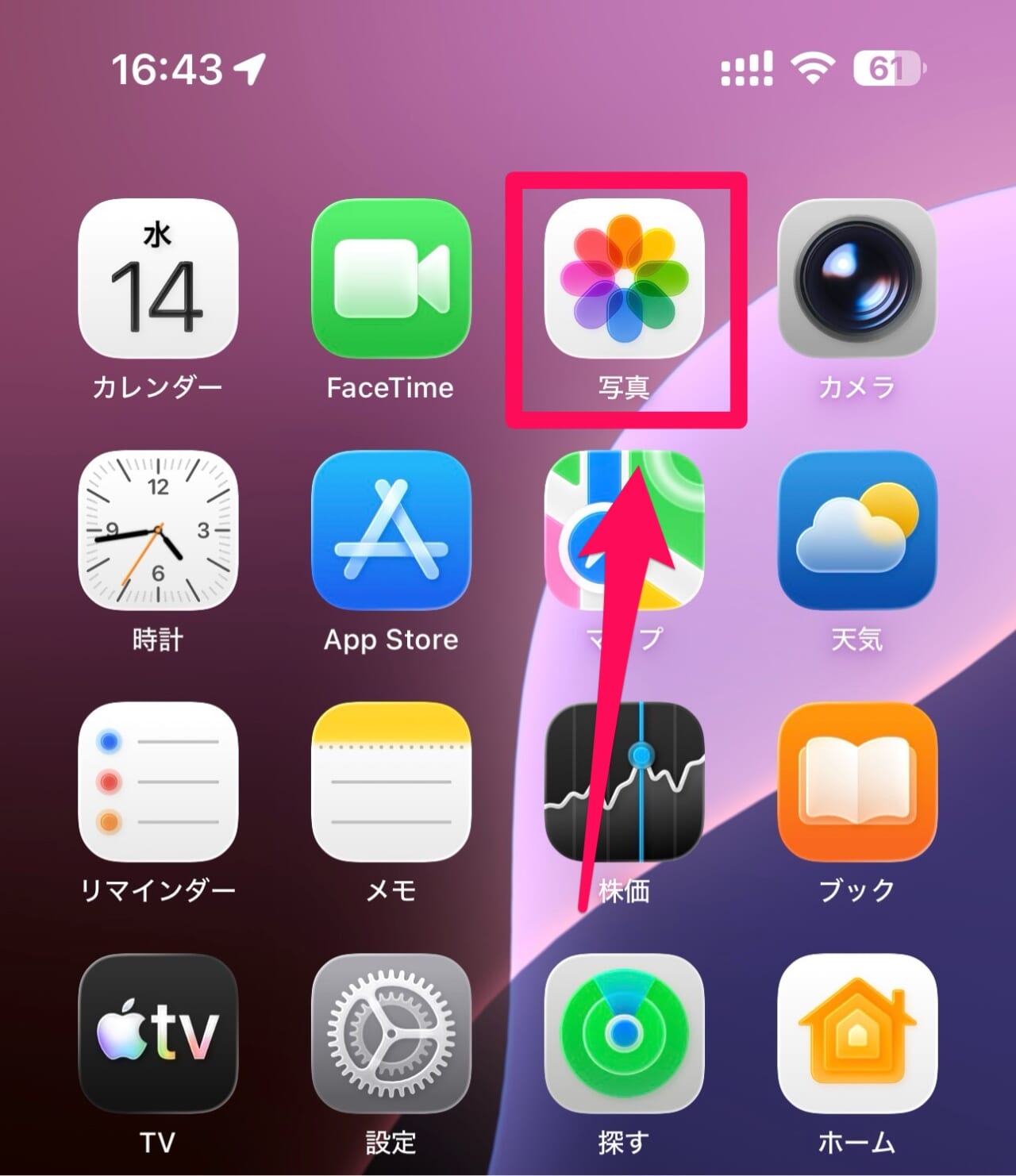The height and width of the screenshot is (1176, 1016).
Task: Launch the 天気 (Weather) app
Action: 856,532
